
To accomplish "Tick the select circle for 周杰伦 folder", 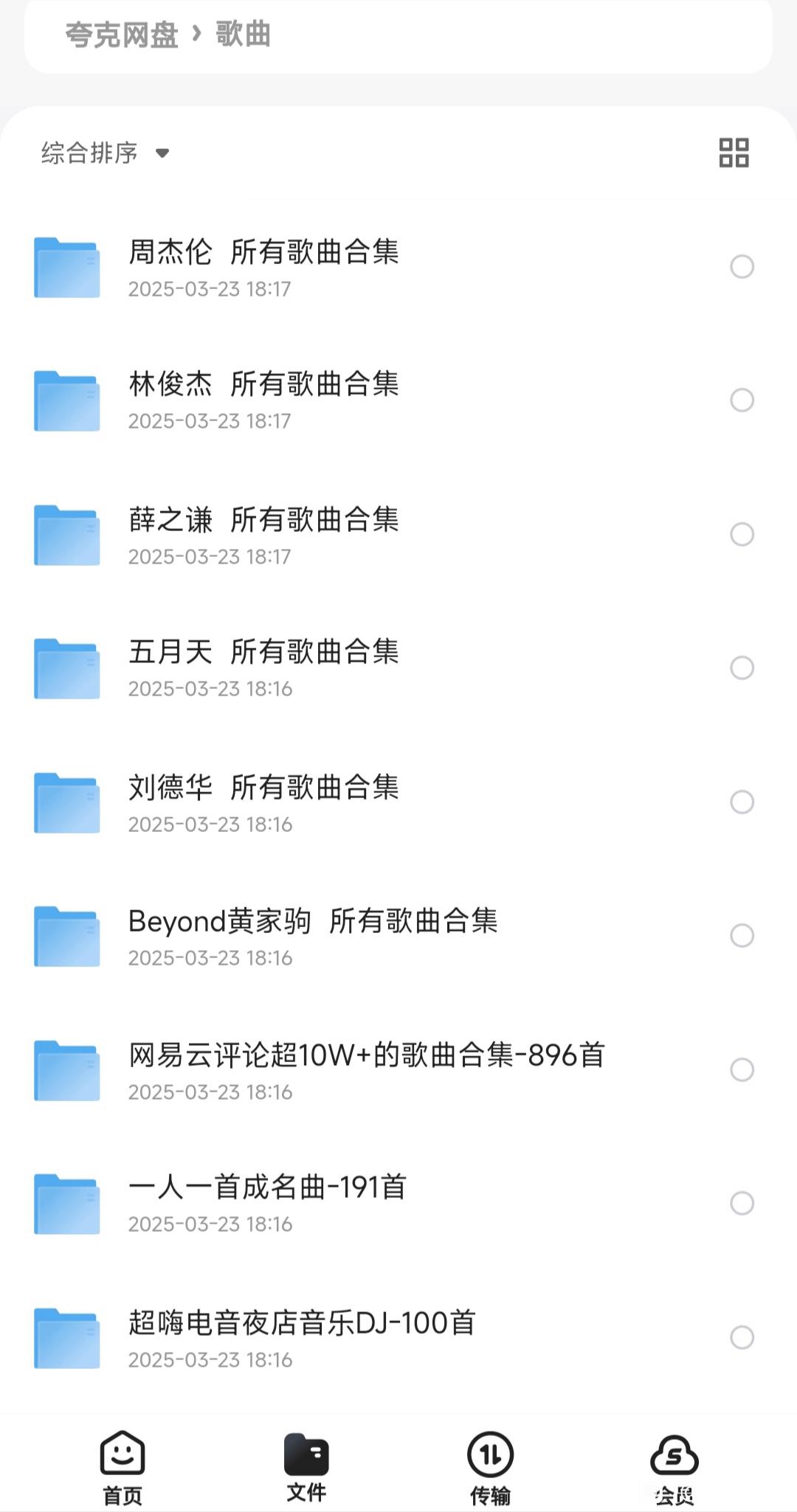I will pos(742,266).
